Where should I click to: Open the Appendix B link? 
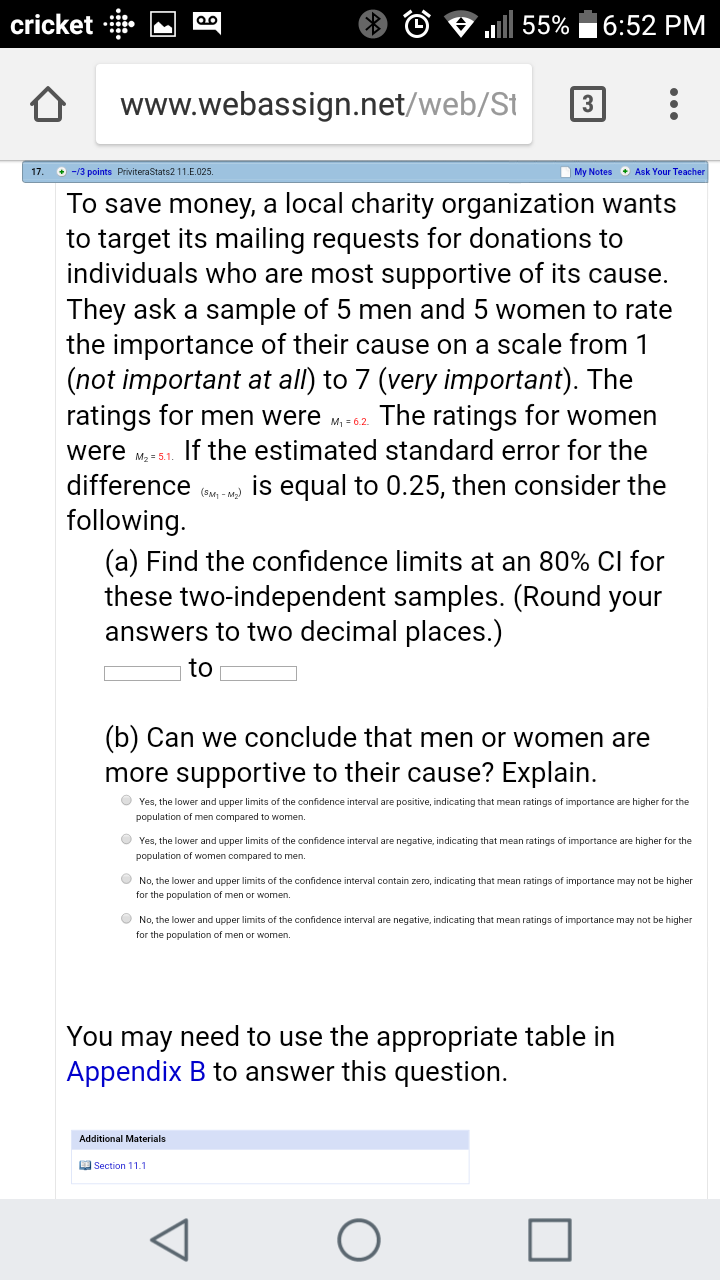click(x=136, y=1072)
